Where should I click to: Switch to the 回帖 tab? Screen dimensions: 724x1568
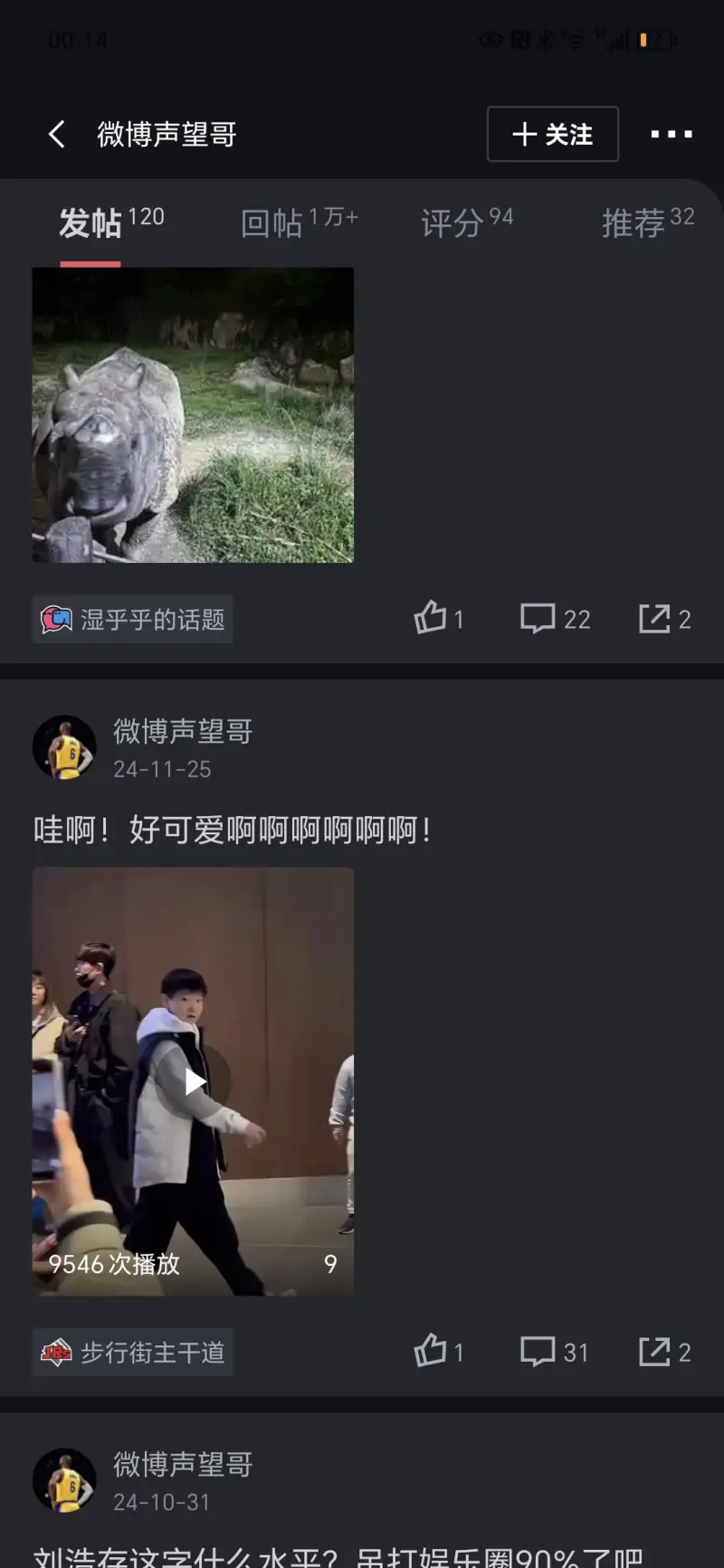299,222
